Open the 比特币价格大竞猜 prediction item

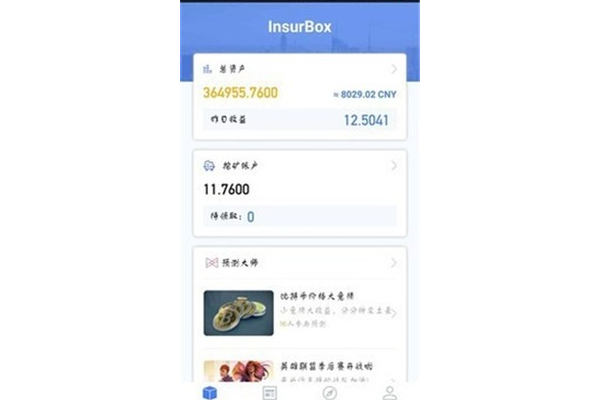299,312
